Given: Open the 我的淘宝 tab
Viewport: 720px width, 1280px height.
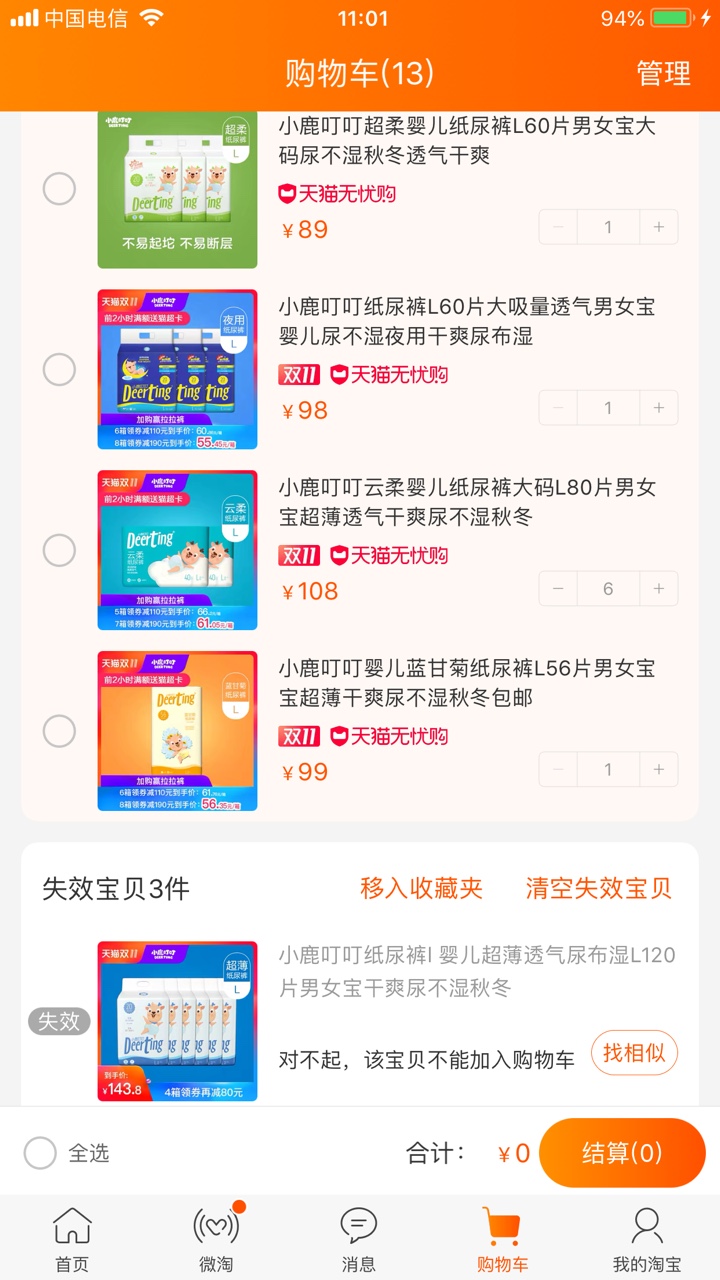Looking at the screenshot, I should pyautogui.click(x=647, y=1239).
